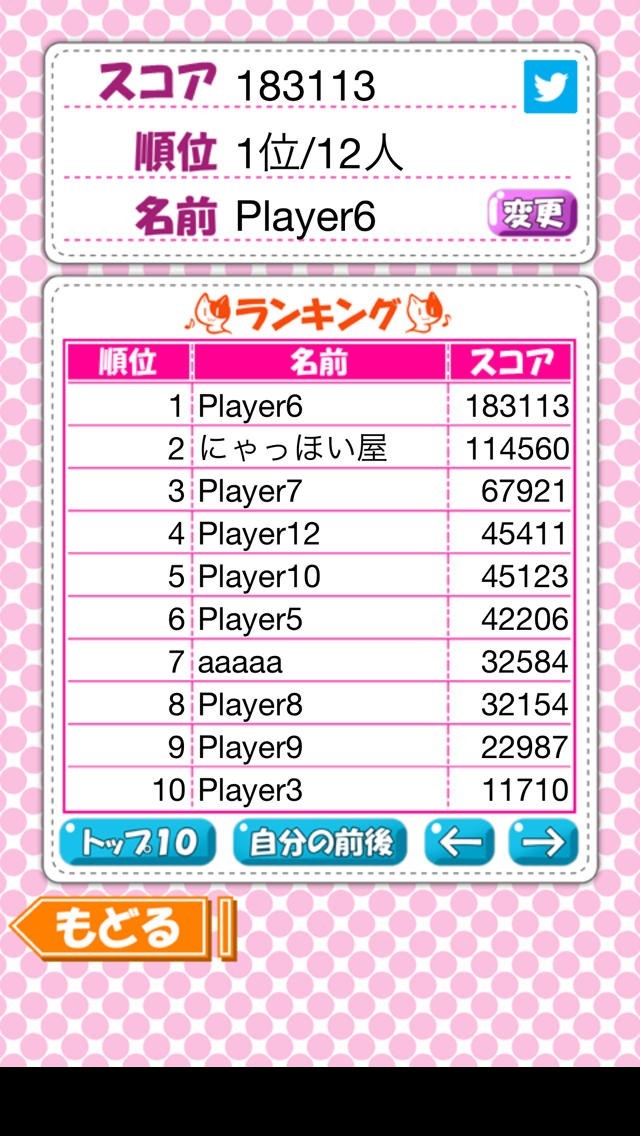Tap the 変更 button to change name
The height and width of the screenshot is (1136, 640).
[x=533, y=214]
